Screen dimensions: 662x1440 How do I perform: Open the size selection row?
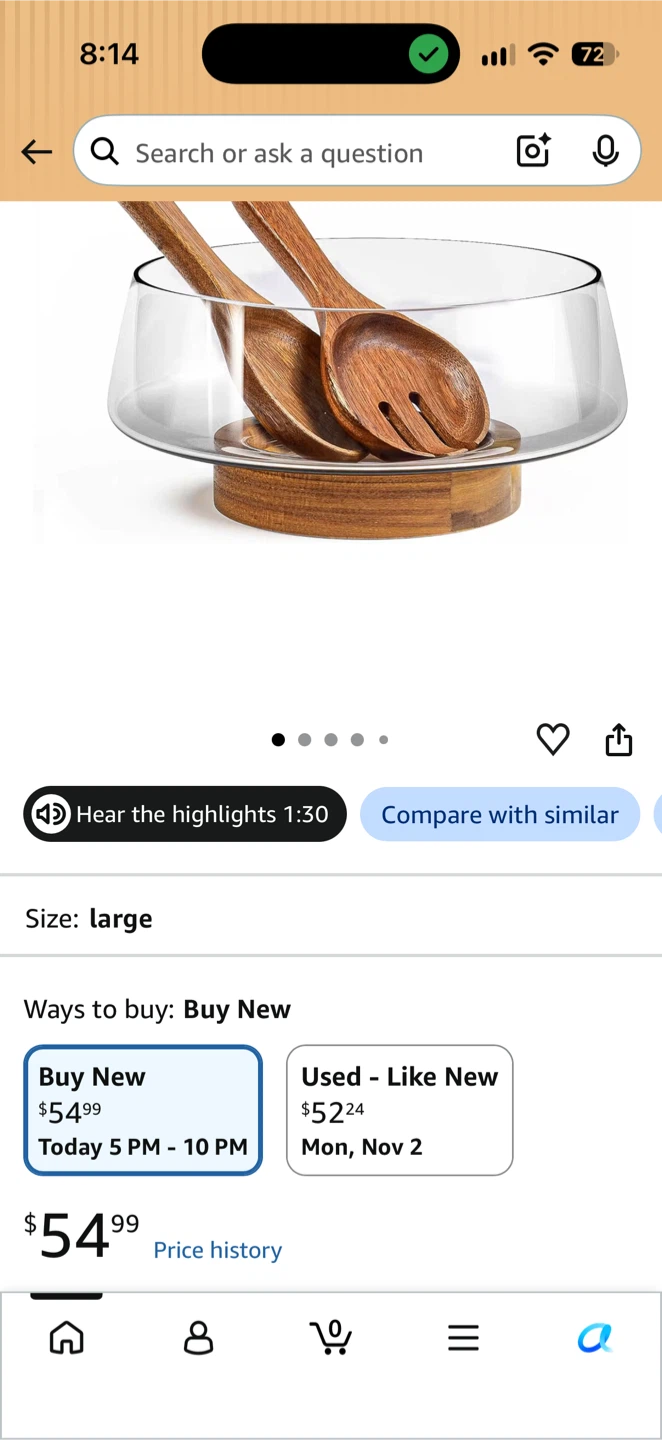click(x=331, y=918)
